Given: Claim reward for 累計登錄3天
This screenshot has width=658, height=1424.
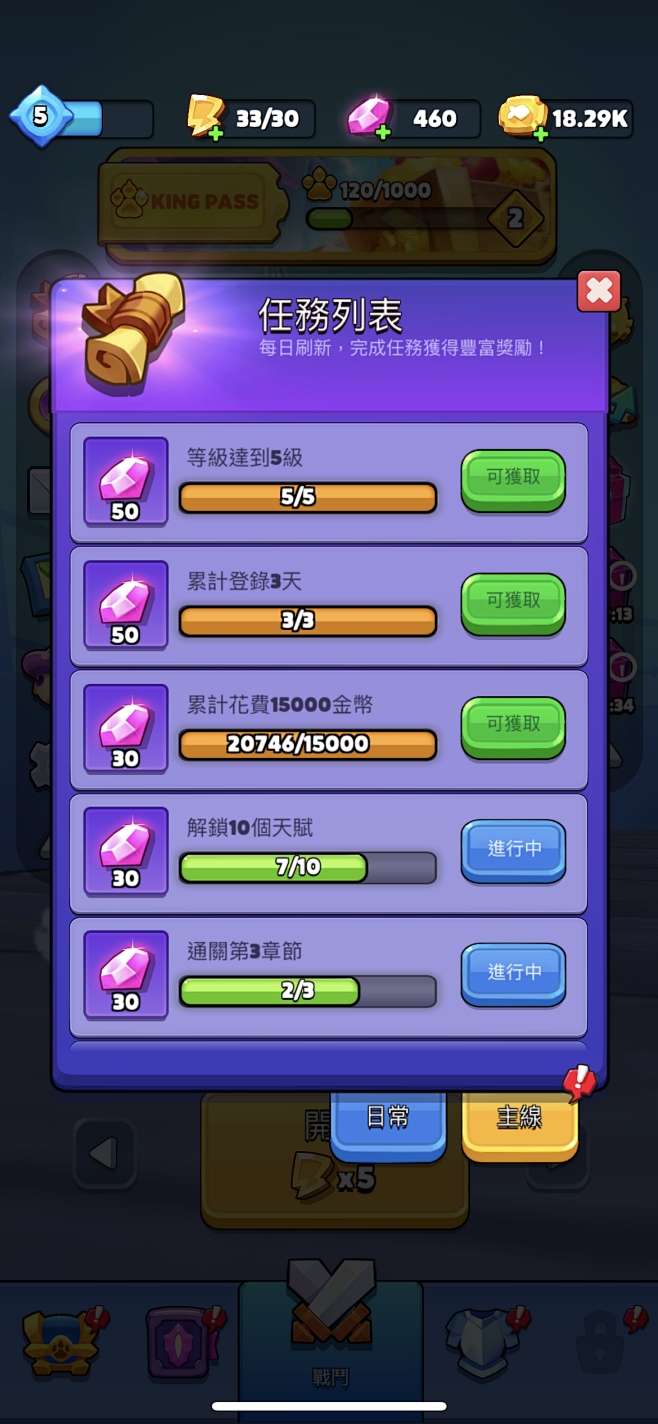Looking at the screenshot, I should coord(513,602).
